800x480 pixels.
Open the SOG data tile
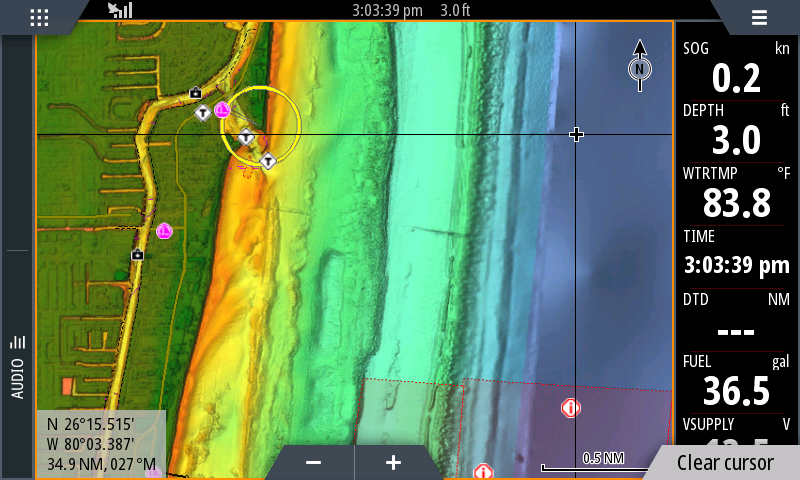coord(736,68)
